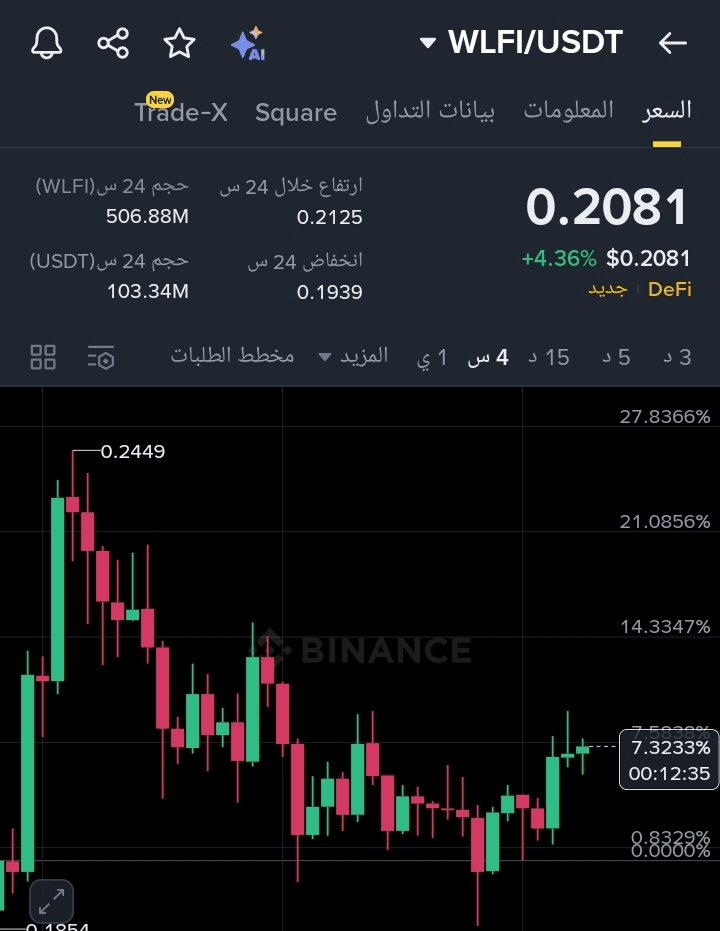Go back using the arrow
Image resolution: width=720 pixels, height=931 pixels.
click(x=673, y=43)
